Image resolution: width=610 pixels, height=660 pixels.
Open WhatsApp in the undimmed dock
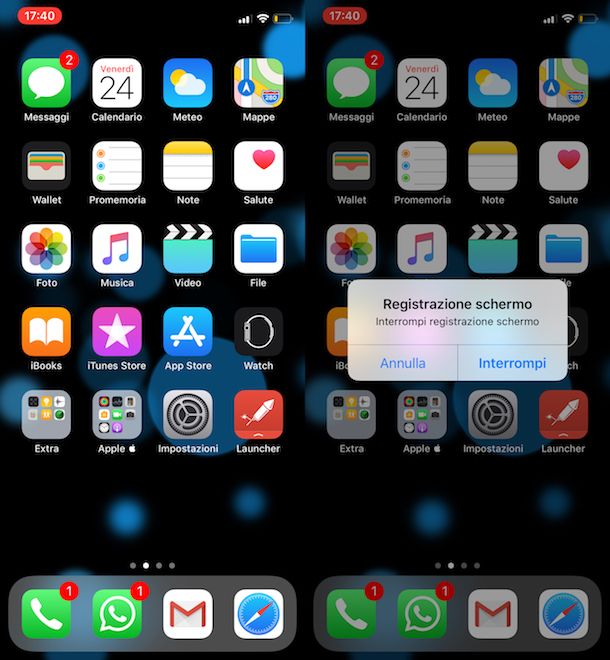[117, 614]
